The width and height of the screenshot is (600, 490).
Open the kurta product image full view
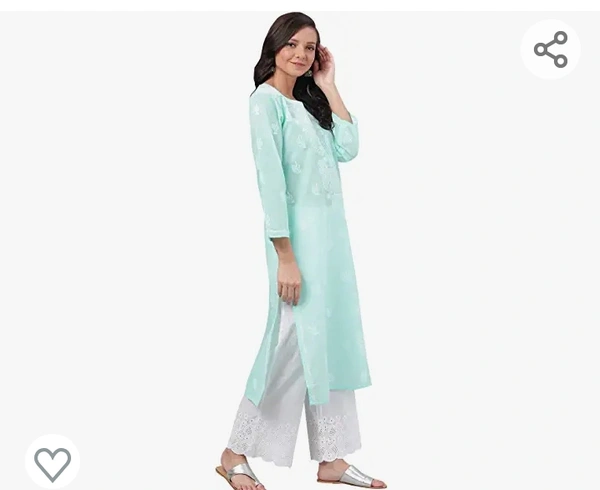(x=305, y=250)
